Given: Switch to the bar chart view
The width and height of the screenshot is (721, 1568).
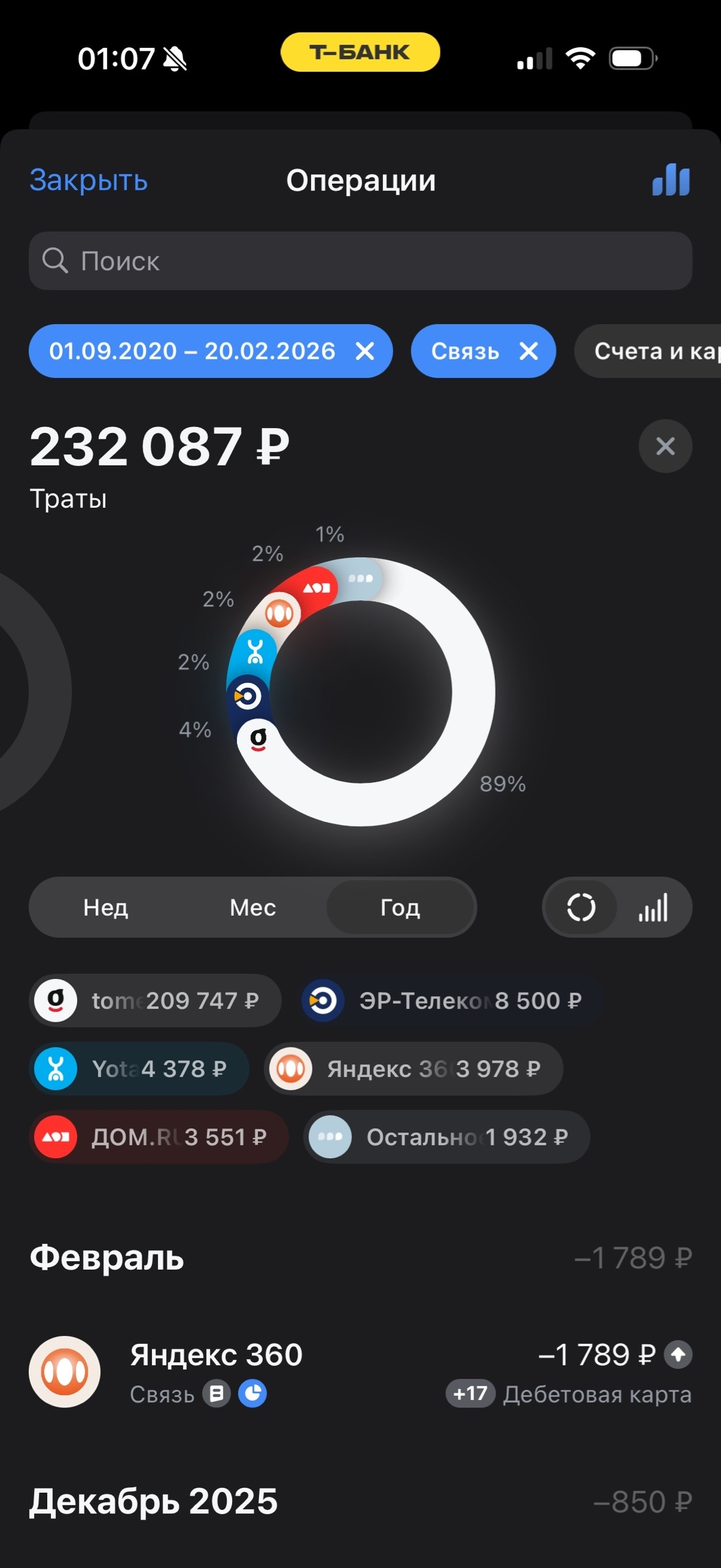Looking at the screenshot, I should [x=653, y=907].
